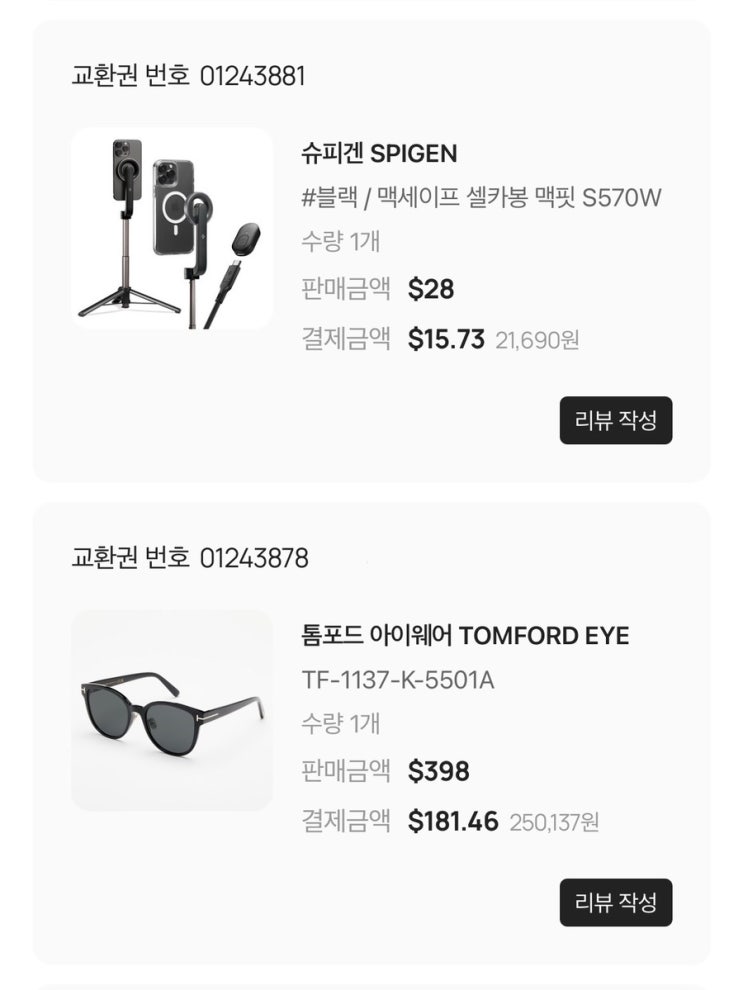This screenshot has width=743, height=990.
Task: Open the Spigen selfie stick product image
Action: click(x=172, y=229)
